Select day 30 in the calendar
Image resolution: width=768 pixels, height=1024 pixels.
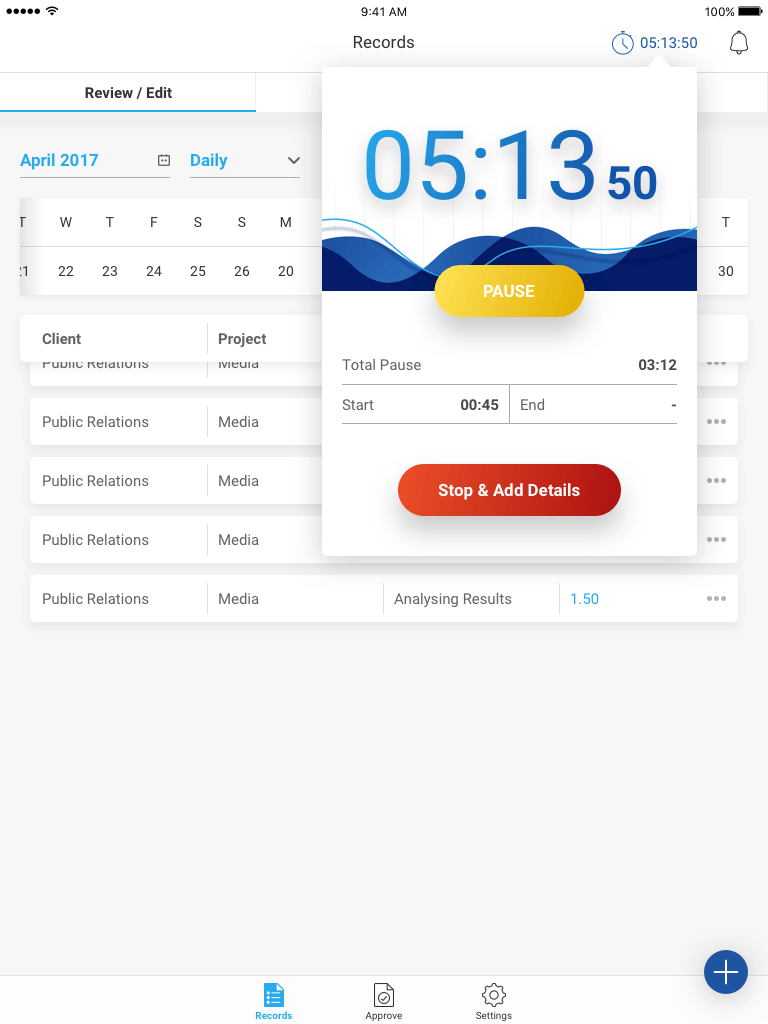[x=726, y=271]
